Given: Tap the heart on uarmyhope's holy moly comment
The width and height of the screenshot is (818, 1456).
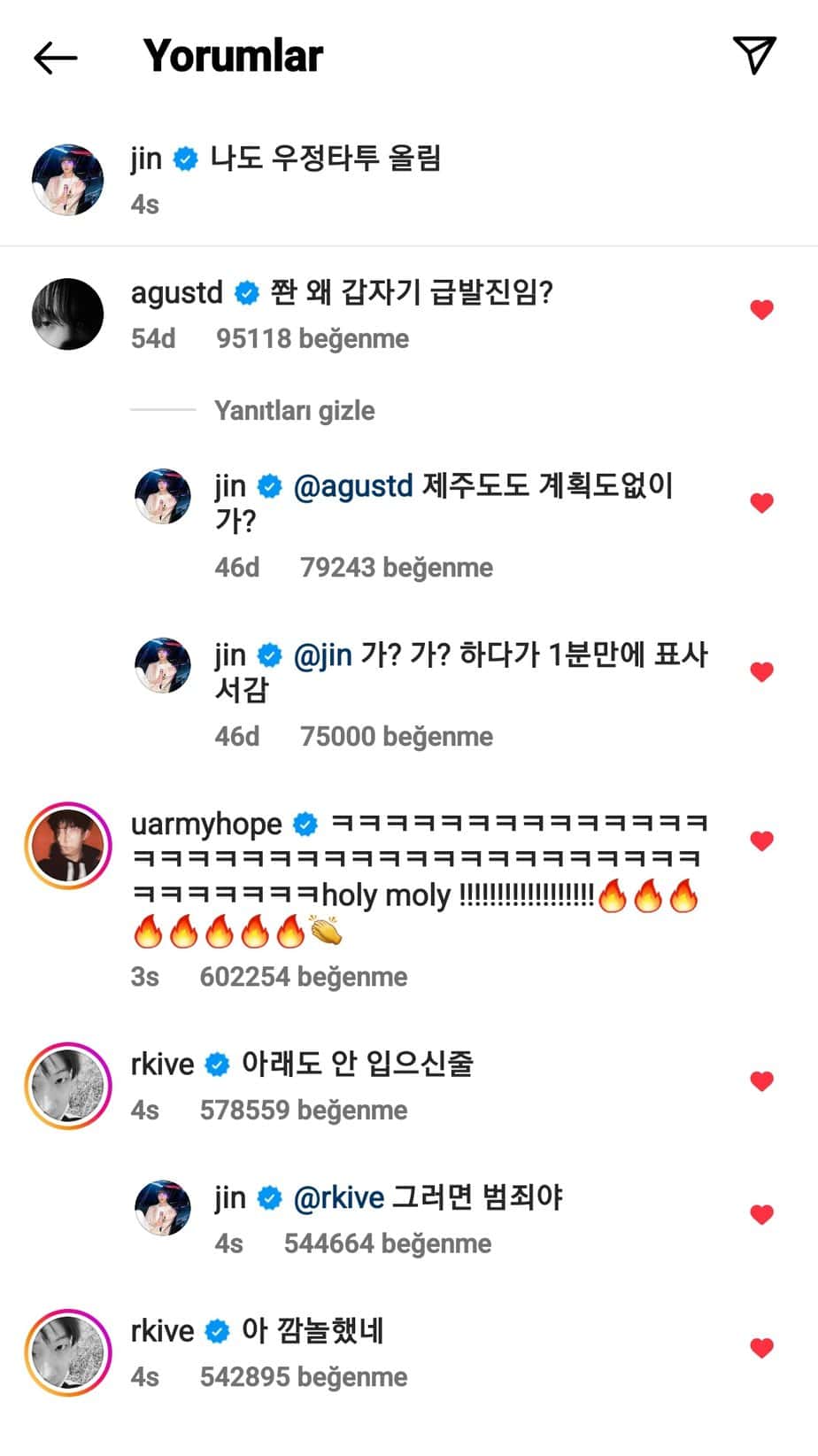Looking at the screenshot, I should [x=761, y=841].
